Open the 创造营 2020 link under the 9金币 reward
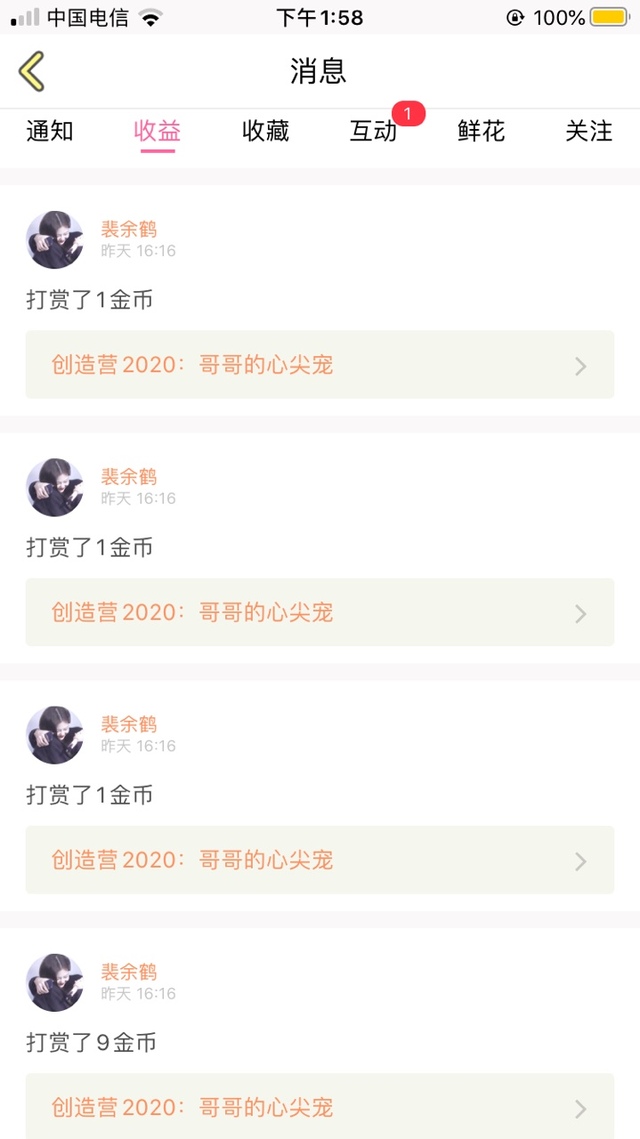Image resolution: width=640 pixels, height=1139 pixels. click(x=320, y=1106)
